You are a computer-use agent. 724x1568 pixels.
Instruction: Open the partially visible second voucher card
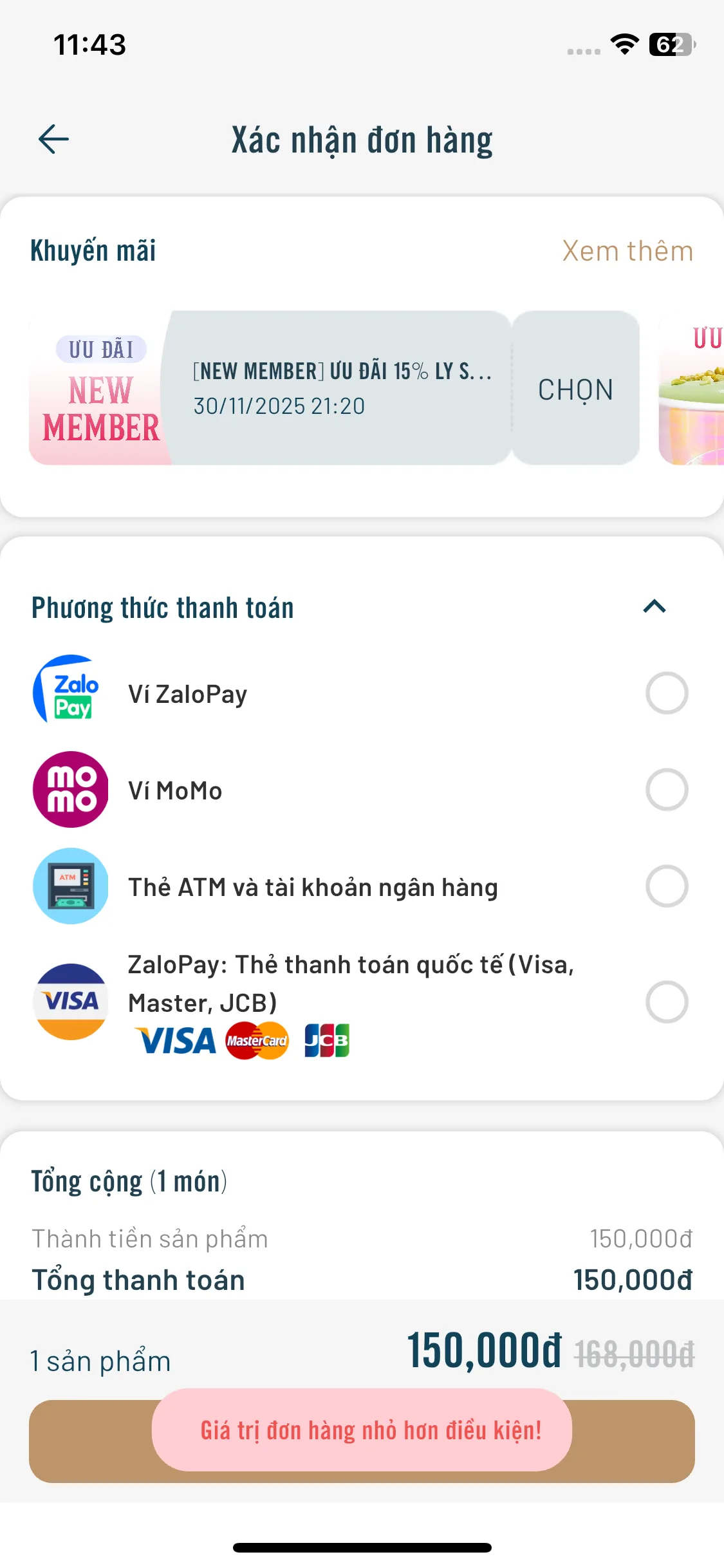(692, 388)
